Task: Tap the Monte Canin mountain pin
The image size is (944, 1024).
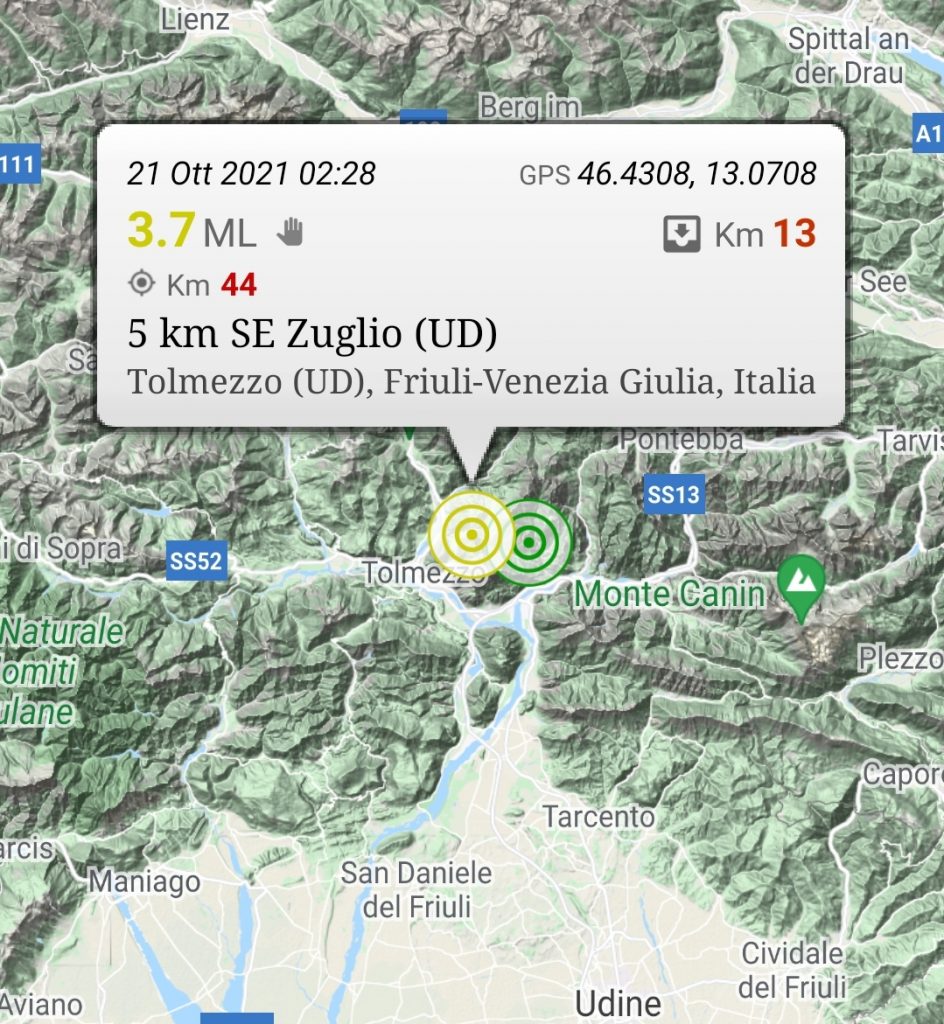Action: click(800, 581)
